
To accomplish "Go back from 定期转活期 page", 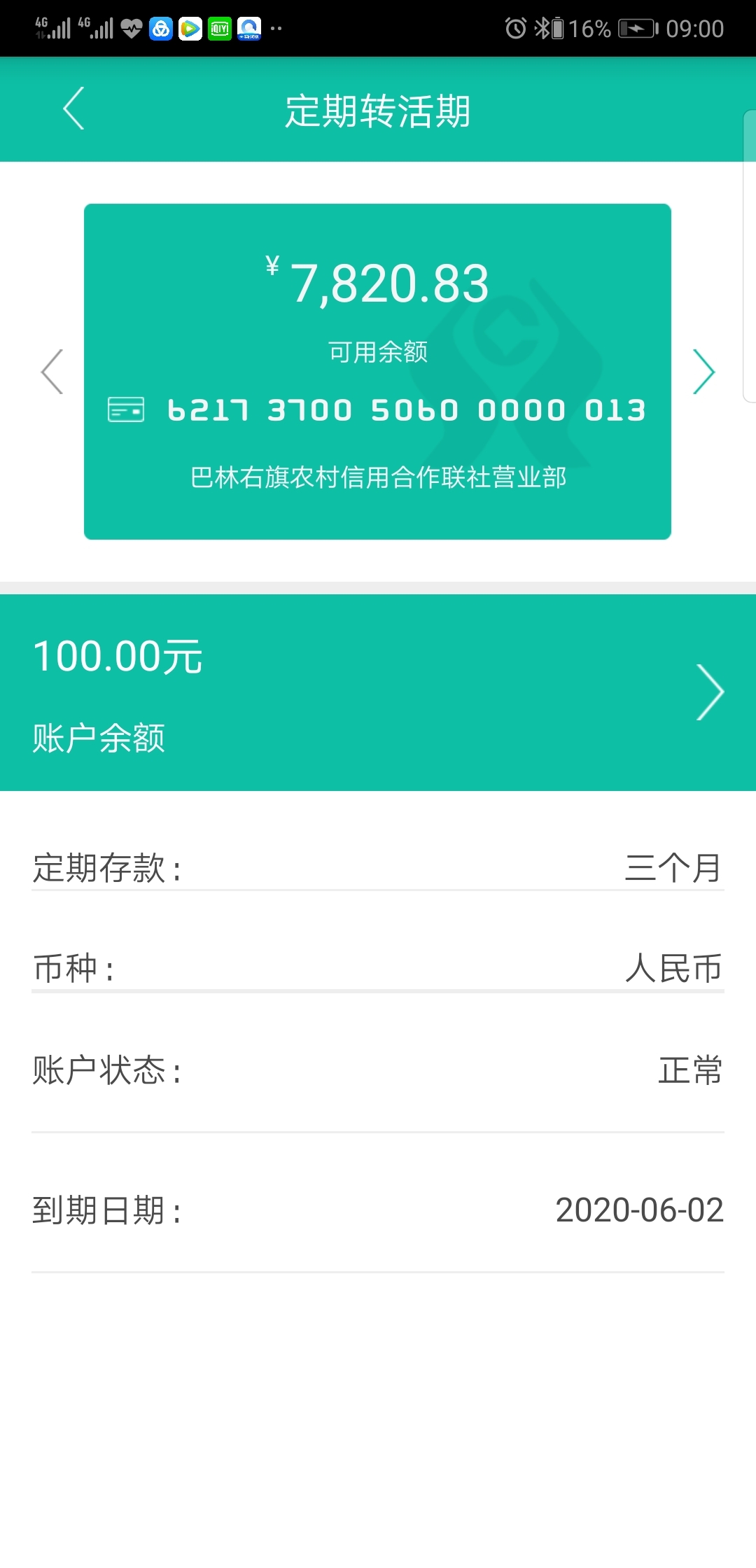I will click(x=73, y=108).
